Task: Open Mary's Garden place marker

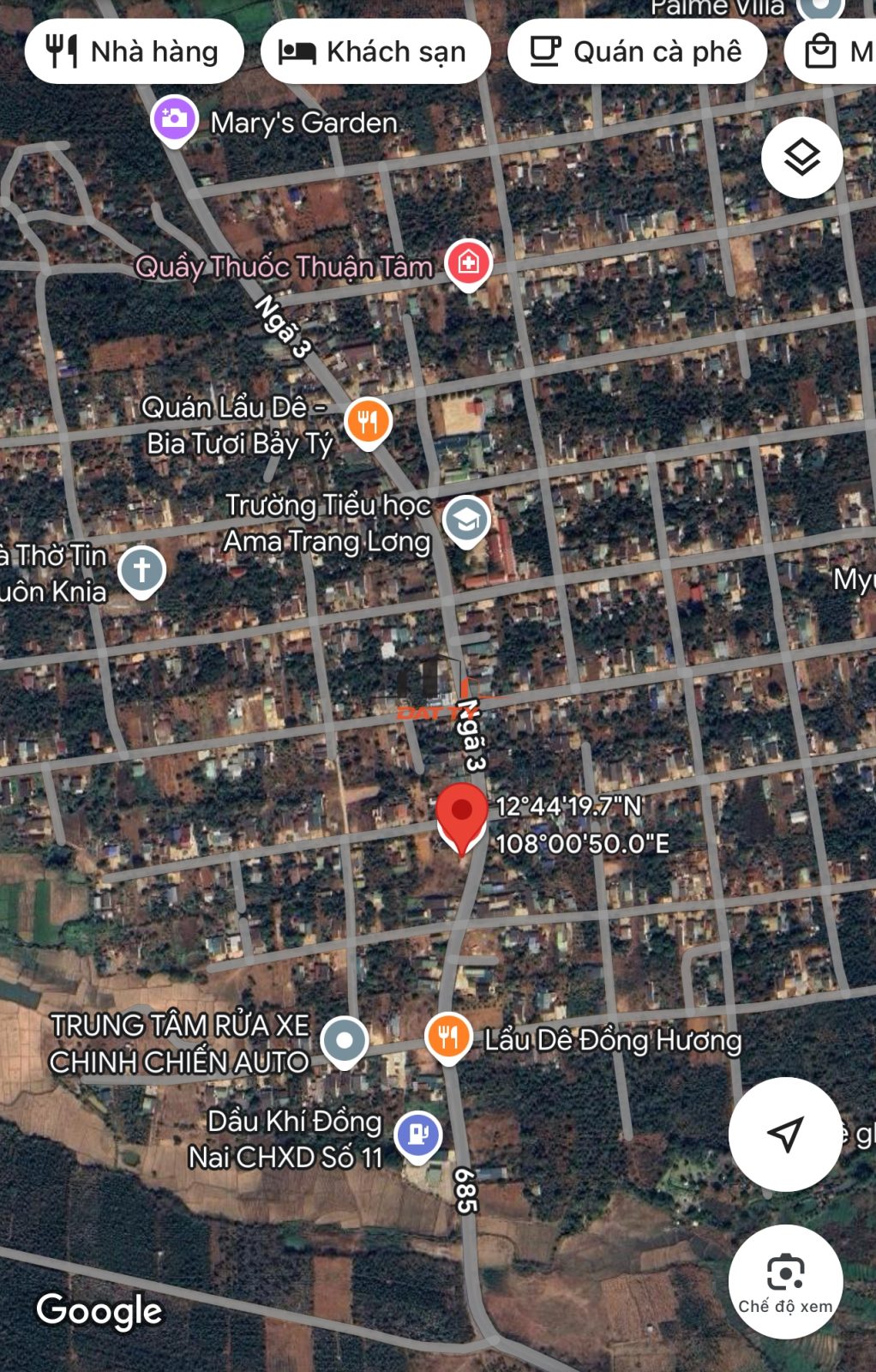Action: [x=174, y=118]
